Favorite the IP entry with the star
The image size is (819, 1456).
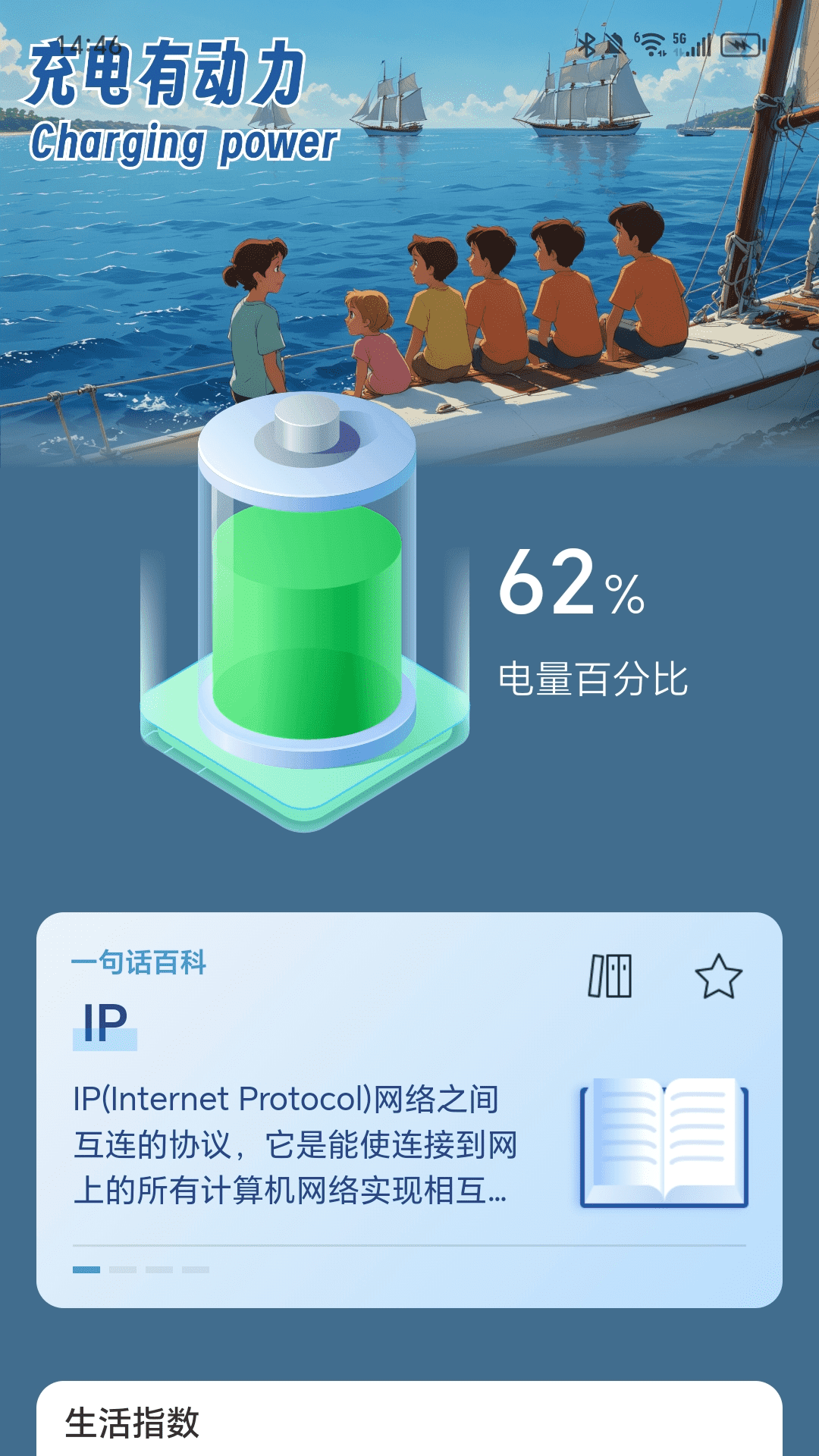[718, 977]
